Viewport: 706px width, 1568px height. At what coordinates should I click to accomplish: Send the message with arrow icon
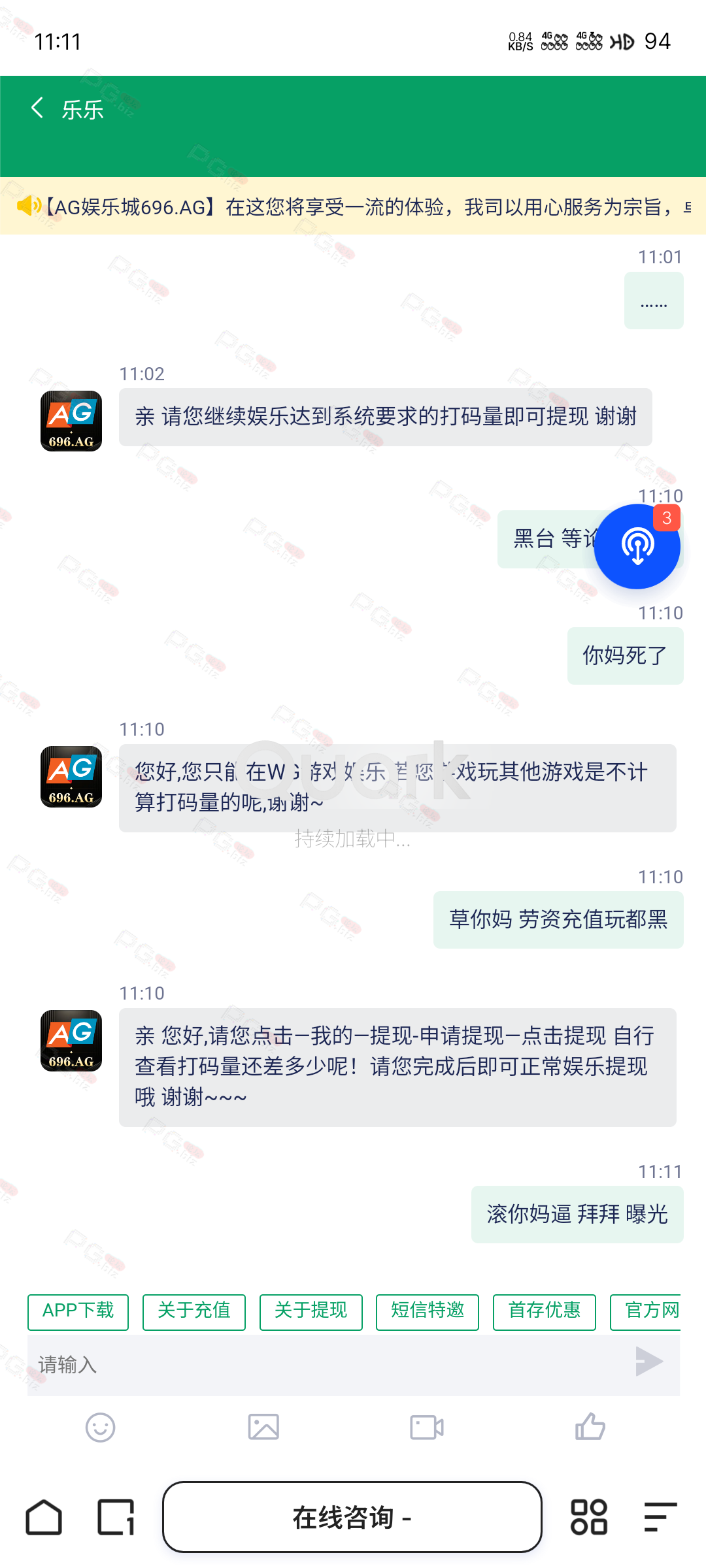coord(649,1362)
